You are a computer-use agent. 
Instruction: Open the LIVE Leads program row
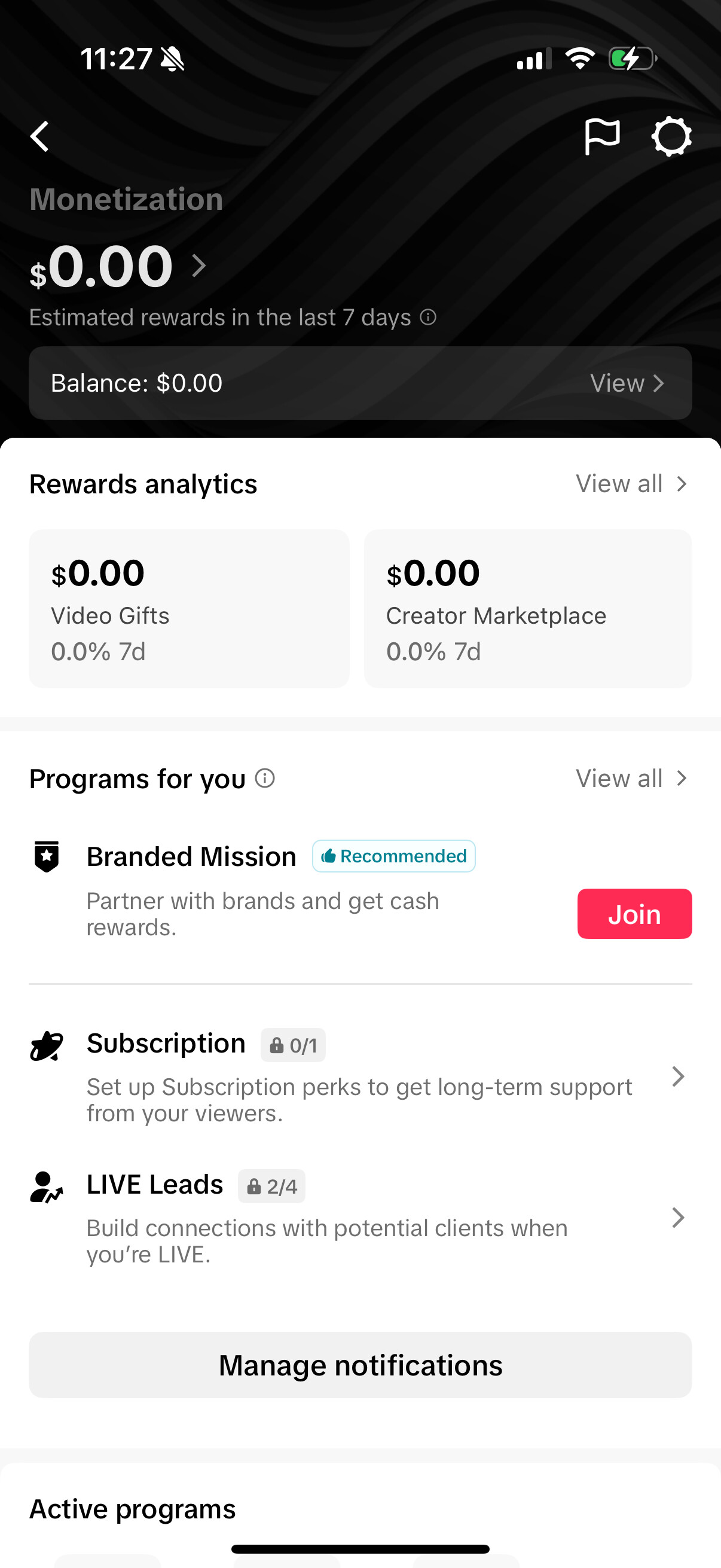click(360, 1218)
